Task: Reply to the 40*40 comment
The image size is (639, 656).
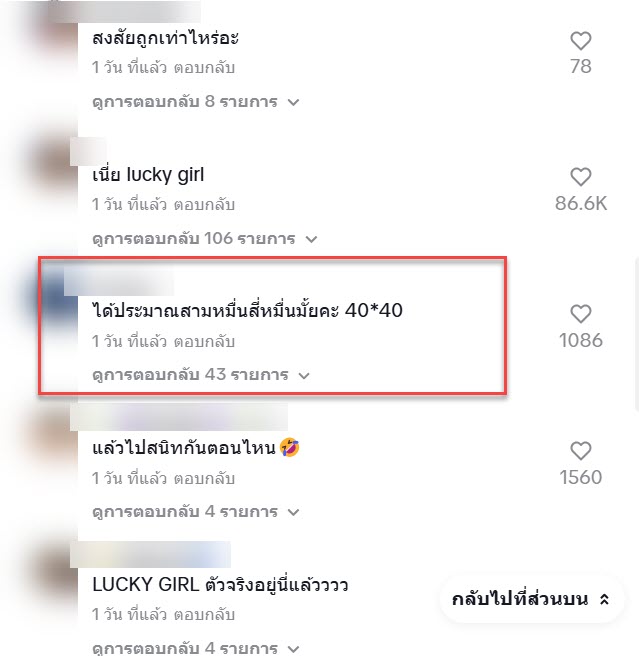Action: (204, 341)
